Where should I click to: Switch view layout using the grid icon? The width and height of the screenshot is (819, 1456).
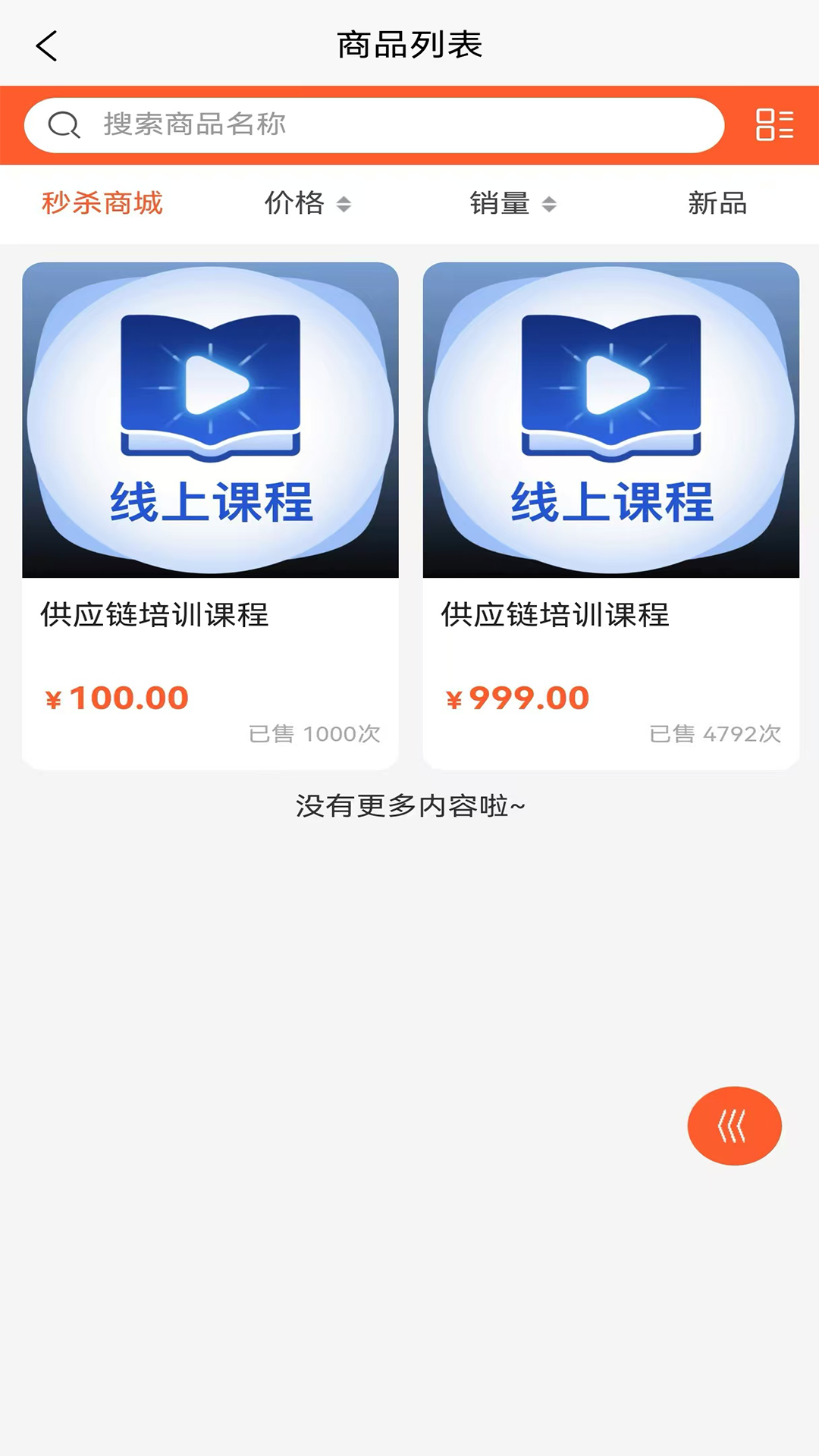(773, 124)
